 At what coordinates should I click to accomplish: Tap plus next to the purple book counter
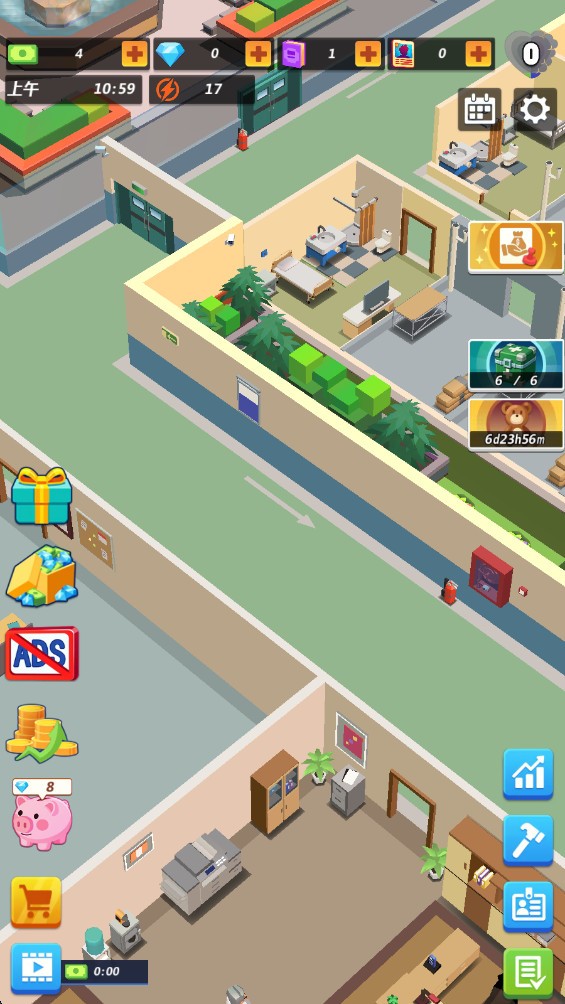pyautogui.click(x=368, y=54)
